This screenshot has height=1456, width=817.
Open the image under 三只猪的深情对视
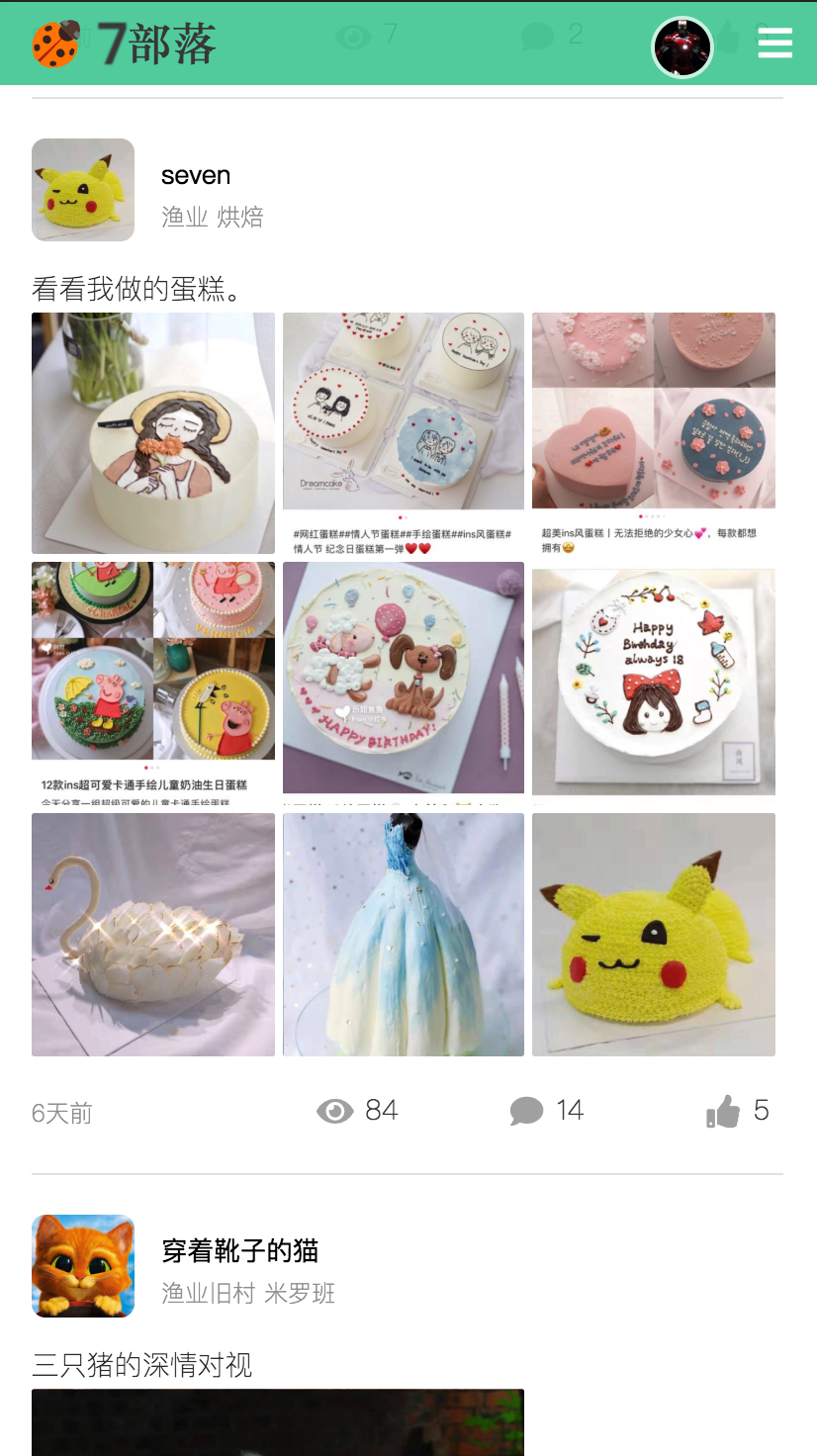pos(278,1422)
